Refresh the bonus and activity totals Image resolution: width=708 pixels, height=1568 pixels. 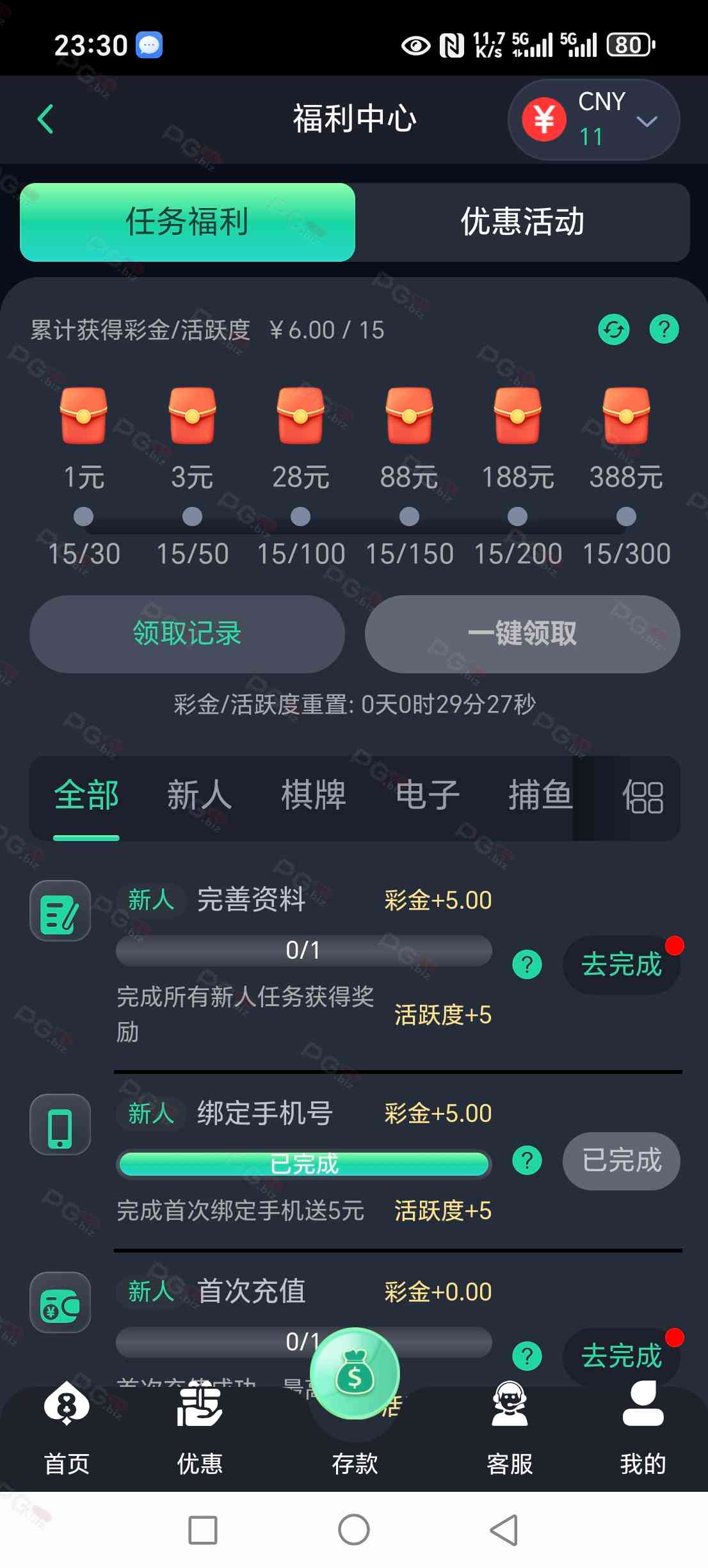point(613,330)
